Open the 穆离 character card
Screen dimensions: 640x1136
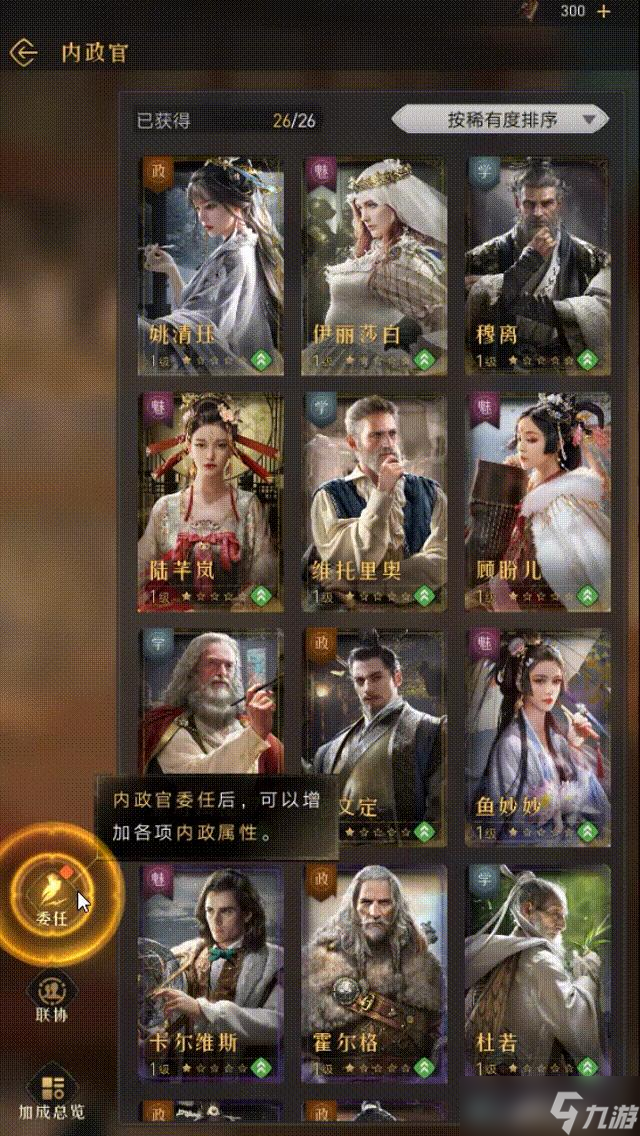click(x=537, y=265)
